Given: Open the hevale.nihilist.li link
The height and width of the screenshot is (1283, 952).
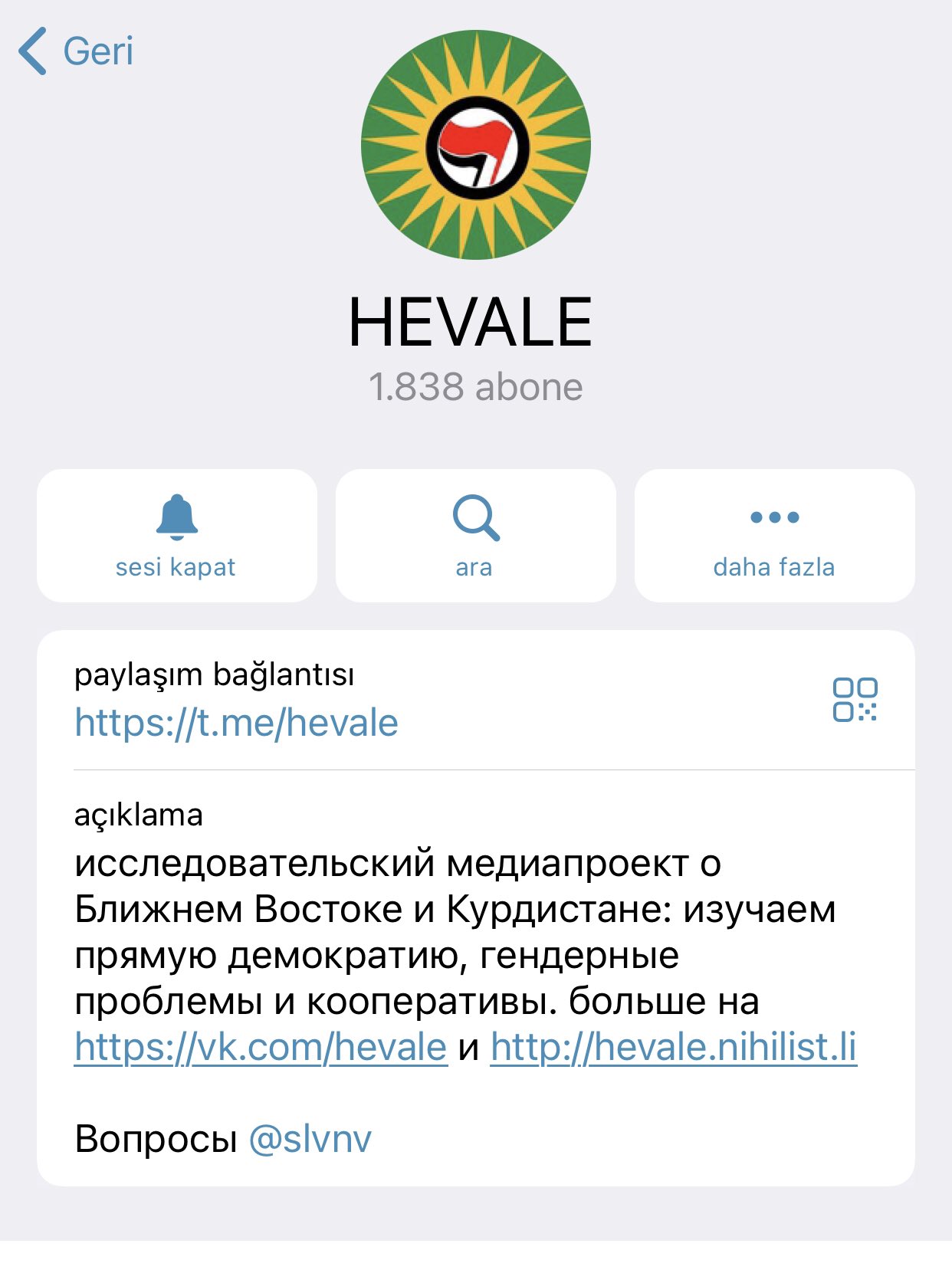Looking at the screenshot, I should click(673, 1047).
